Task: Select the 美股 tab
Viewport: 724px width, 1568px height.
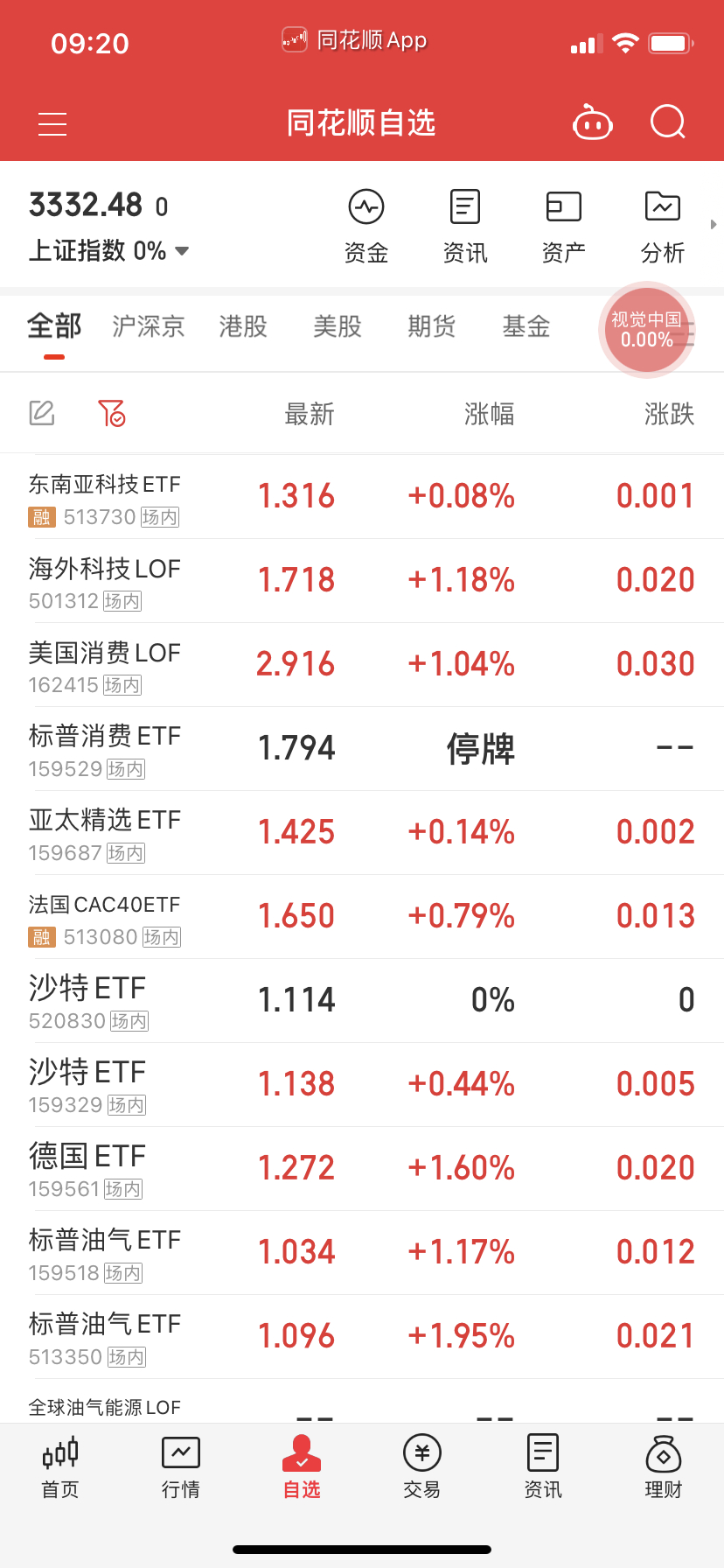Action: (x=338, y=326)
